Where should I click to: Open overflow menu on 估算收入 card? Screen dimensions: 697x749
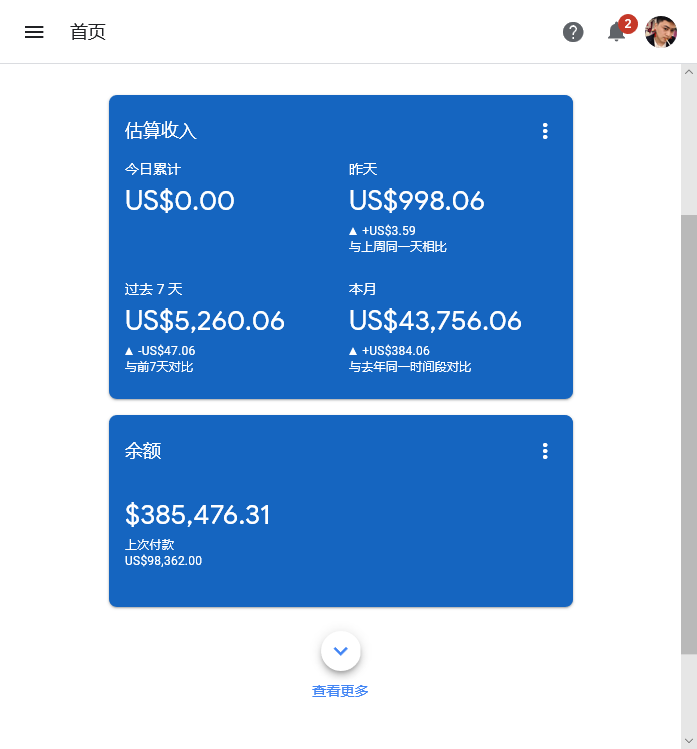pyautogui.click(x=545, y=131)
